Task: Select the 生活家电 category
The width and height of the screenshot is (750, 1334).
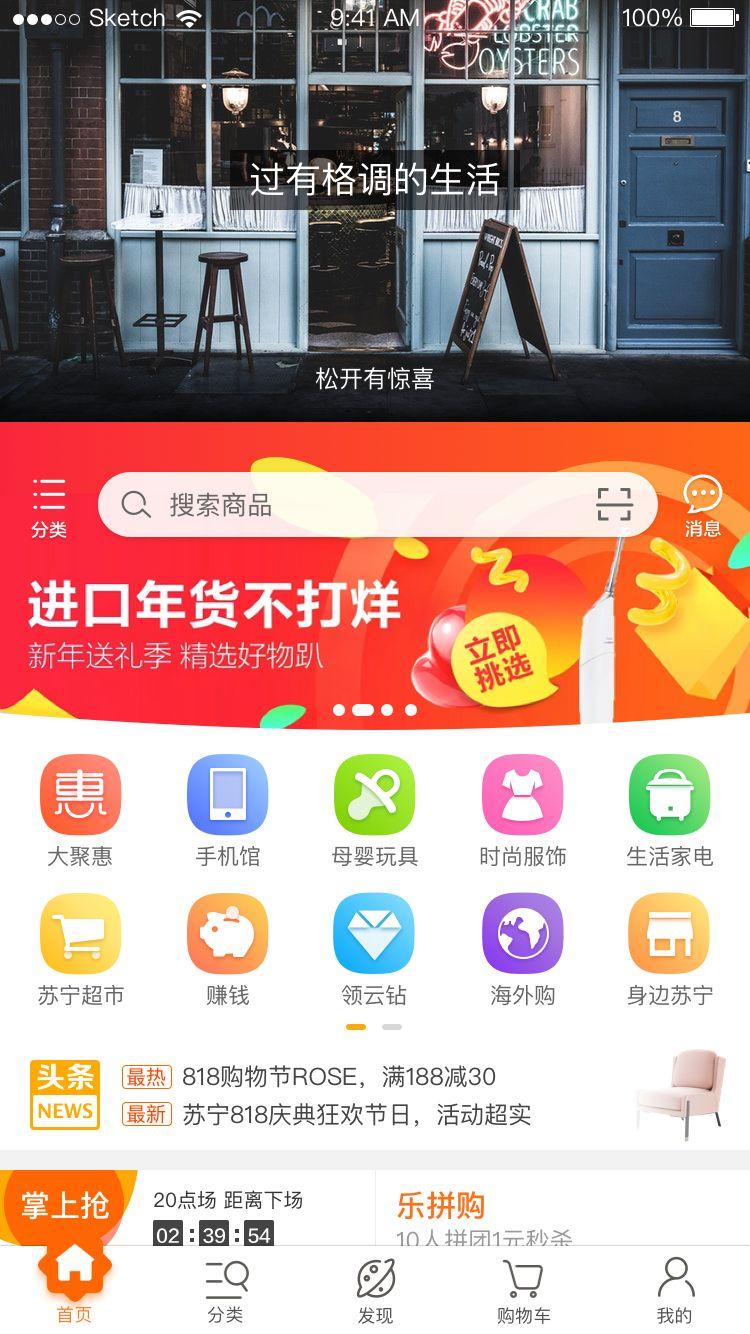Action: 669,811
